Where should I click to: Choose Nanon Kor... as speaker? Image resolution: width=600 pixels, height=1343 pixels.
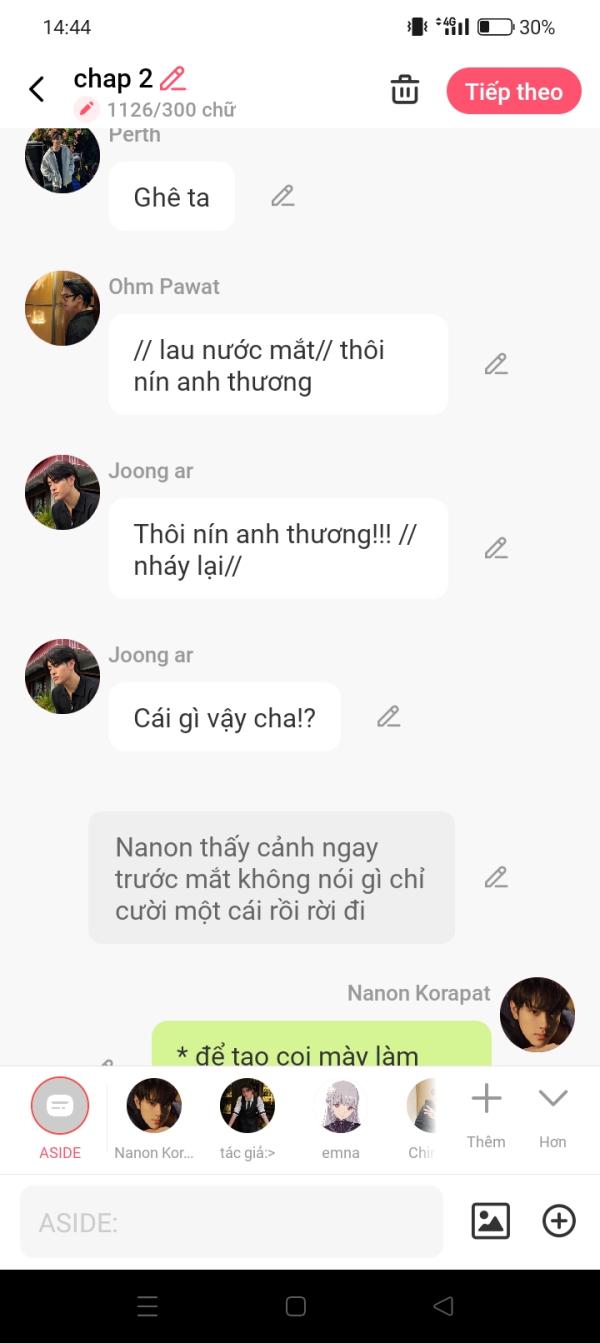[154, 1117]
